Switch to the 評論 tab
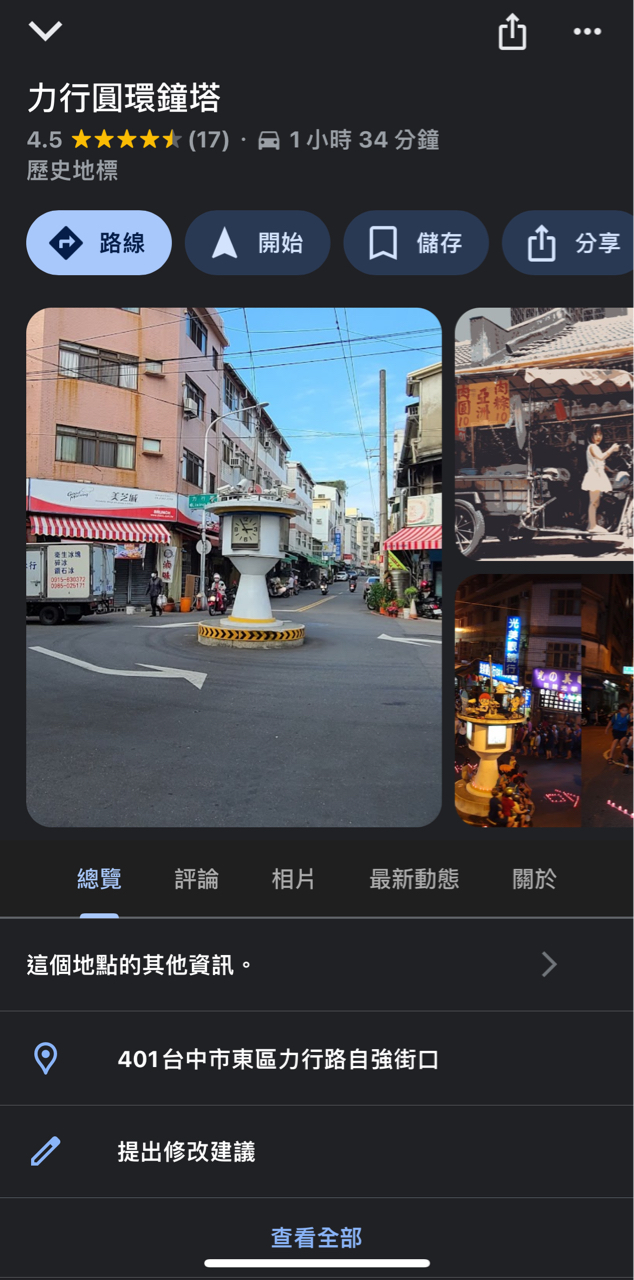The width and height of the screenshot is (634, 1280). point(196,880)
